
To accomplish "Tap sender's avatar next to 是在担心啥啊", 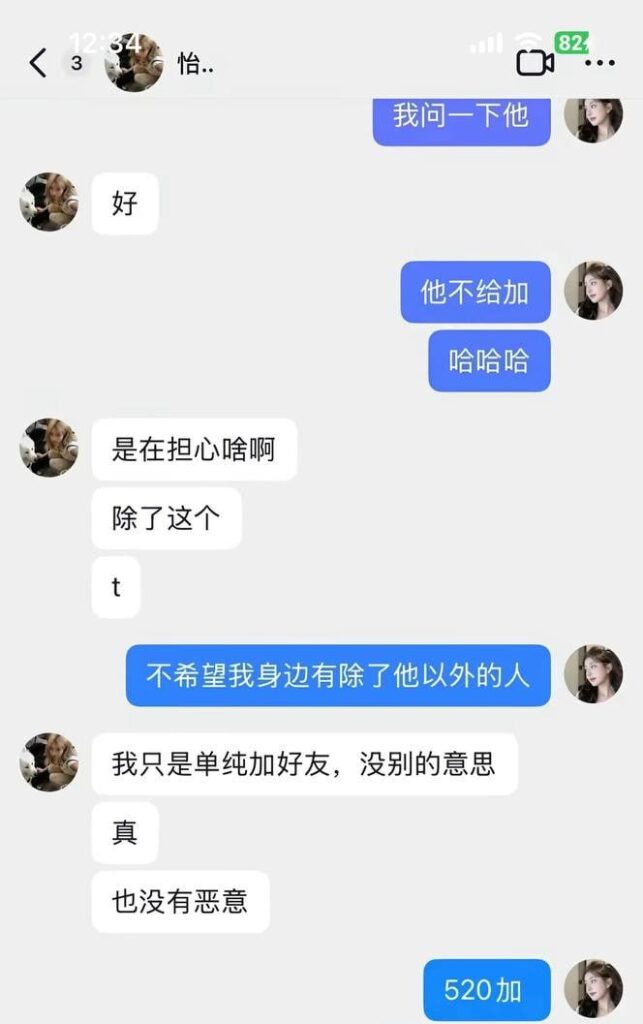I will [49, 447].
